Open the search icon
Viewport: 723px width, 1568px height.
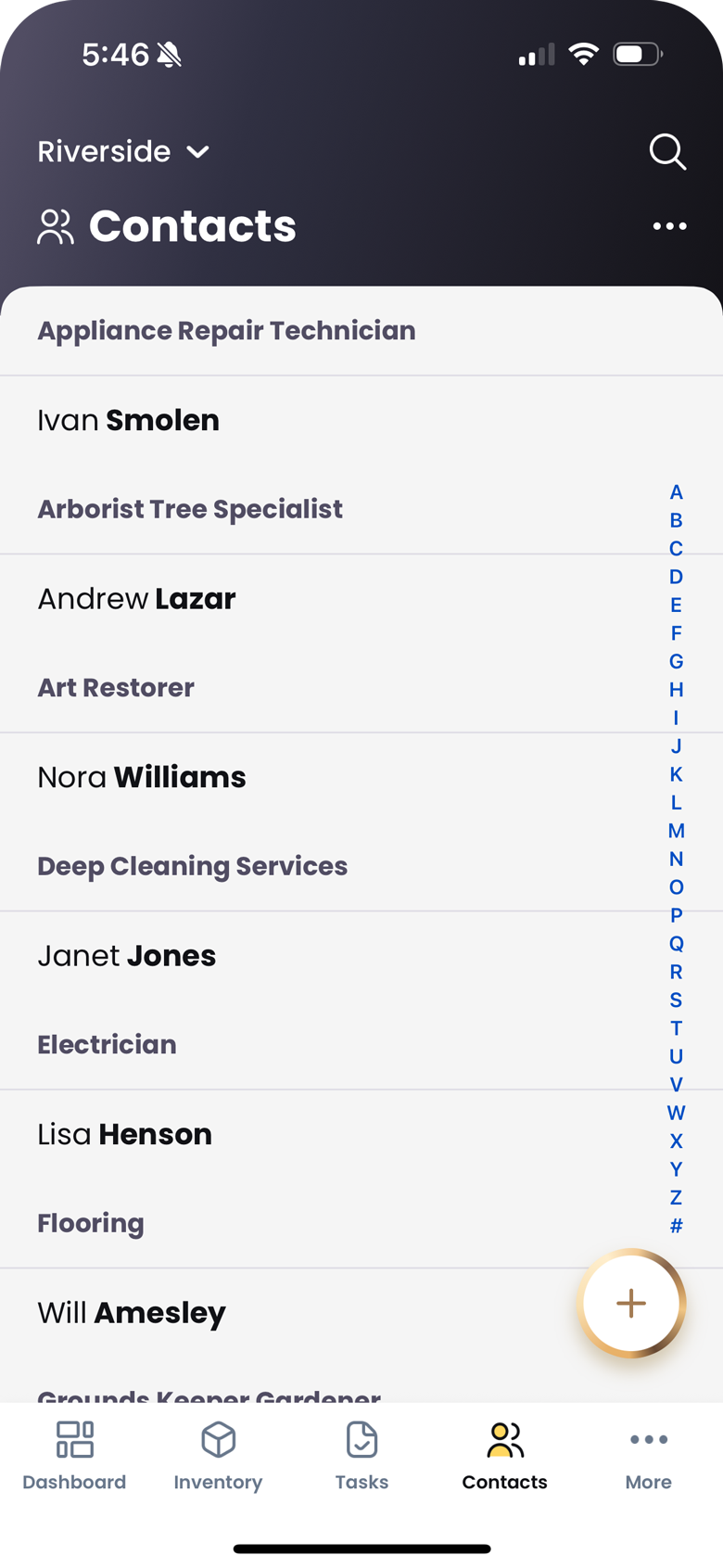[667, 151]
